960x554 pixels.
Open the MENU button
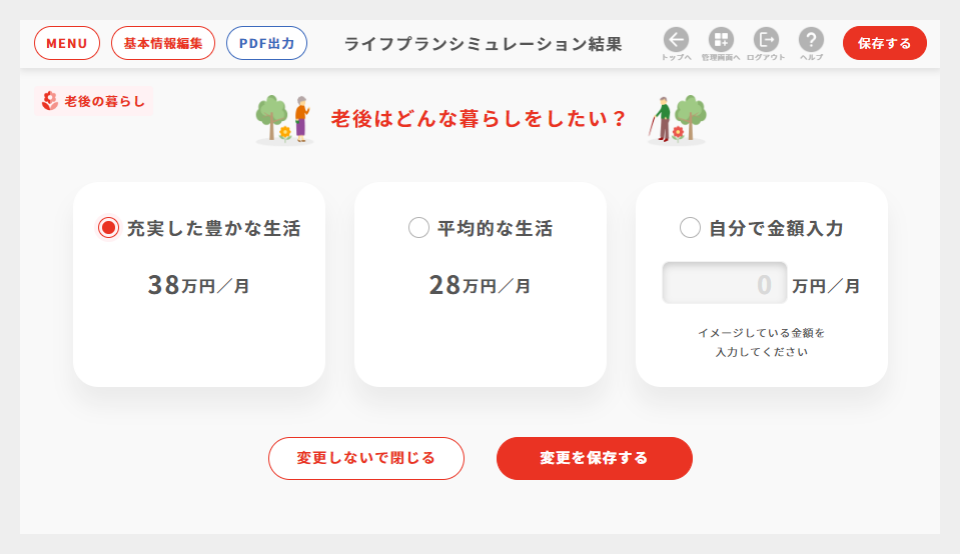tap(67, 43)
